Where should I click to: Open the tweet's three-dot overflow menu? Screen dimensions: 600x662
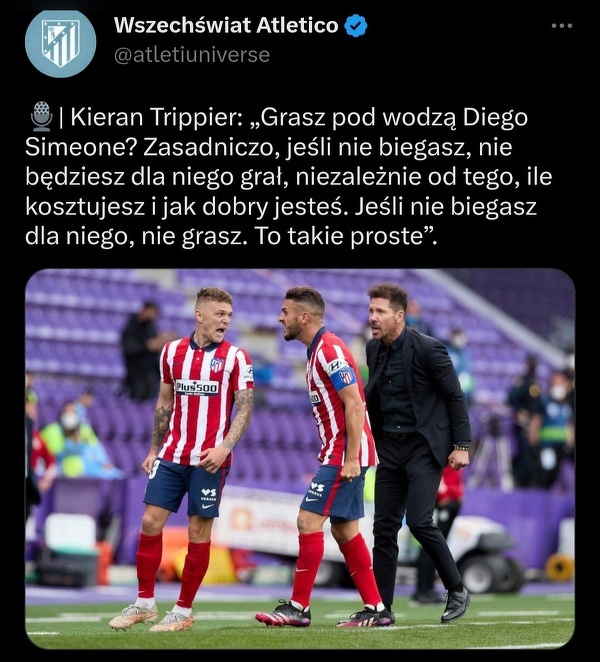[562, 26]
